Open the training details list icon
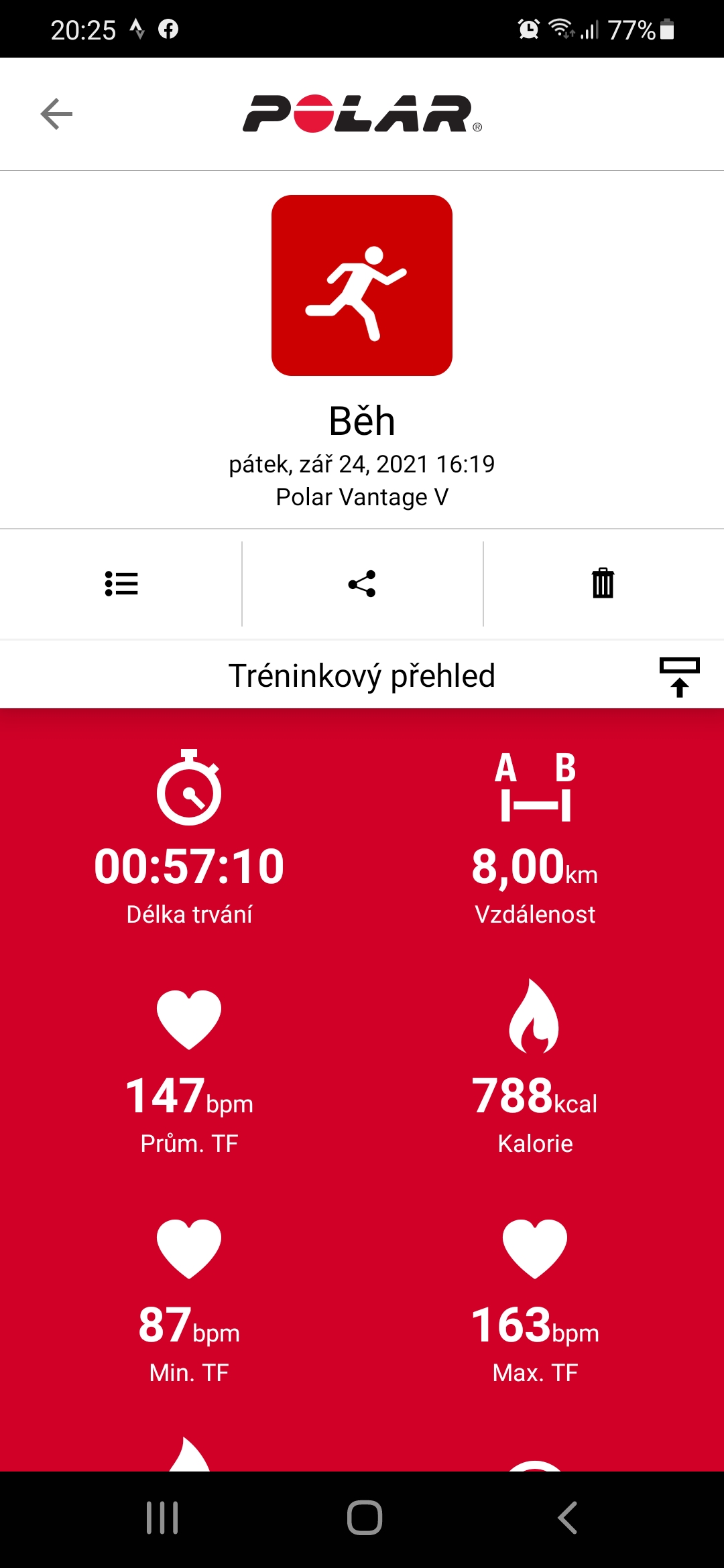The width and height of the screenshot is (724, 1568). [121, 584]
